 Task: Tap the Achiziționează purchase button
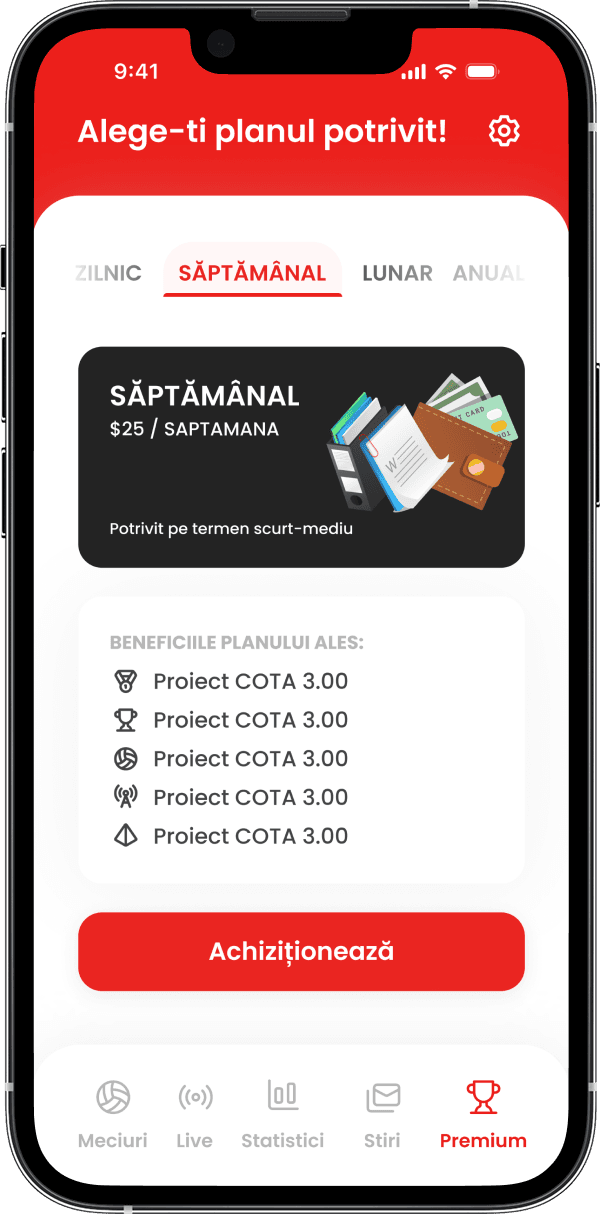tap(301, 951)
